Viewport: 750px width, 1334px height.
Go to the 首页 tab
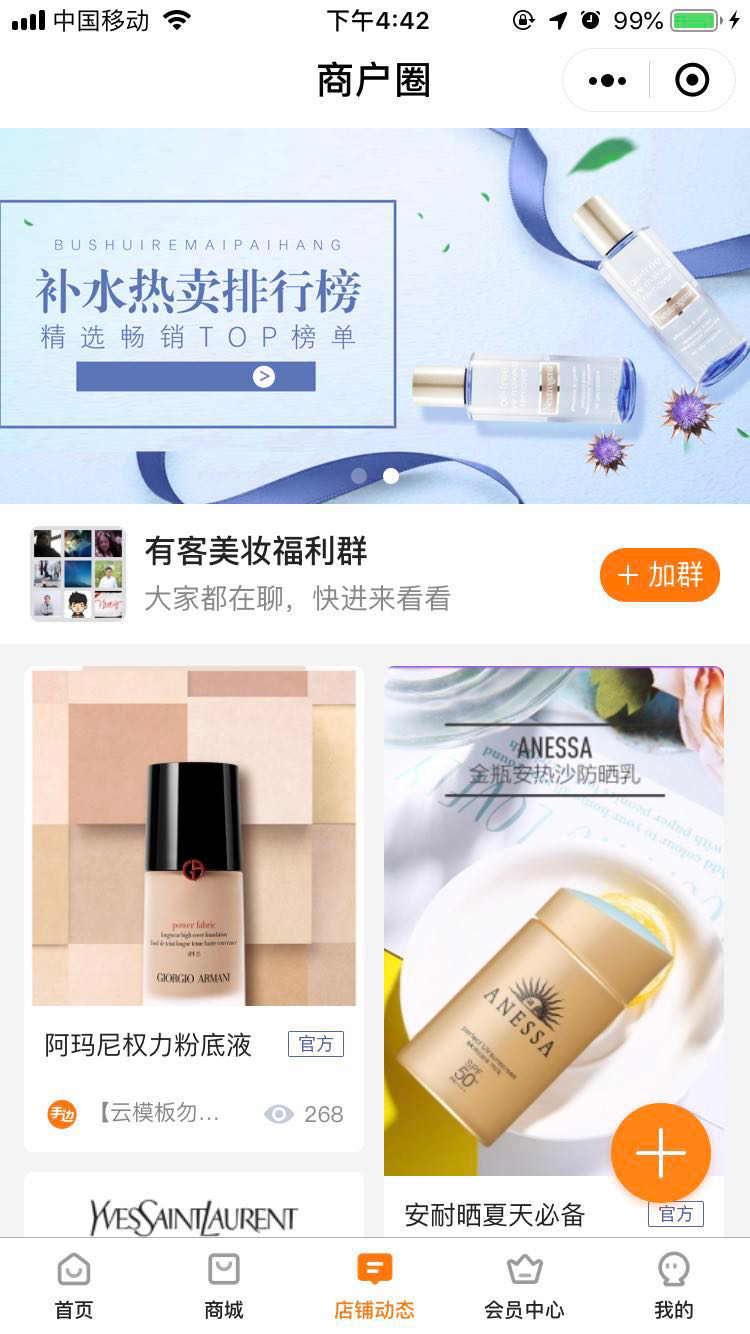click(74, 1286)
